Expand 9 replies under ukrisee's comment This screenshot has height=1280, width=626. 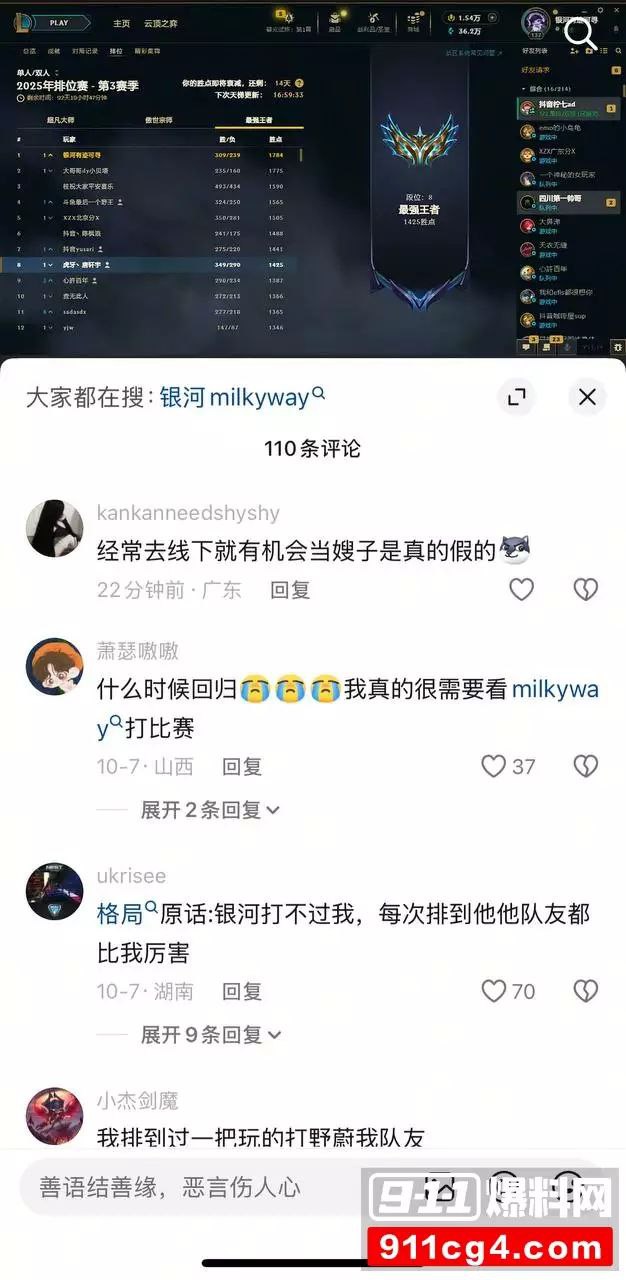point(210,1035)
